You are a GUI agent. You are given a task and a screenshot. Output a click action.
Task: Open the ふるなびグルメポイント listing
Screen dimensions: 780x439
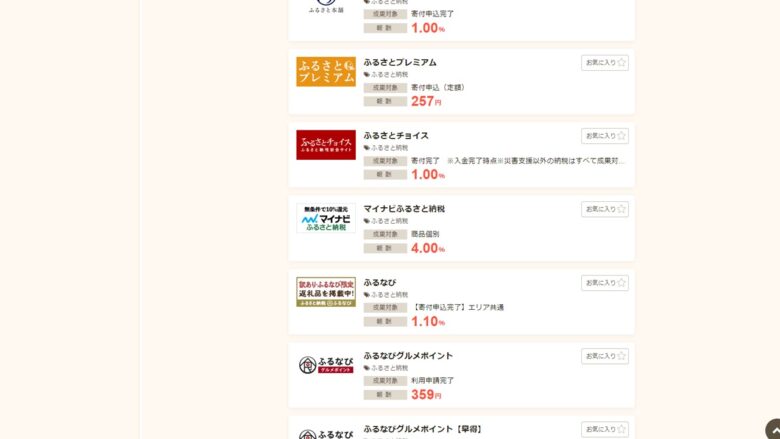coord(408,356)
